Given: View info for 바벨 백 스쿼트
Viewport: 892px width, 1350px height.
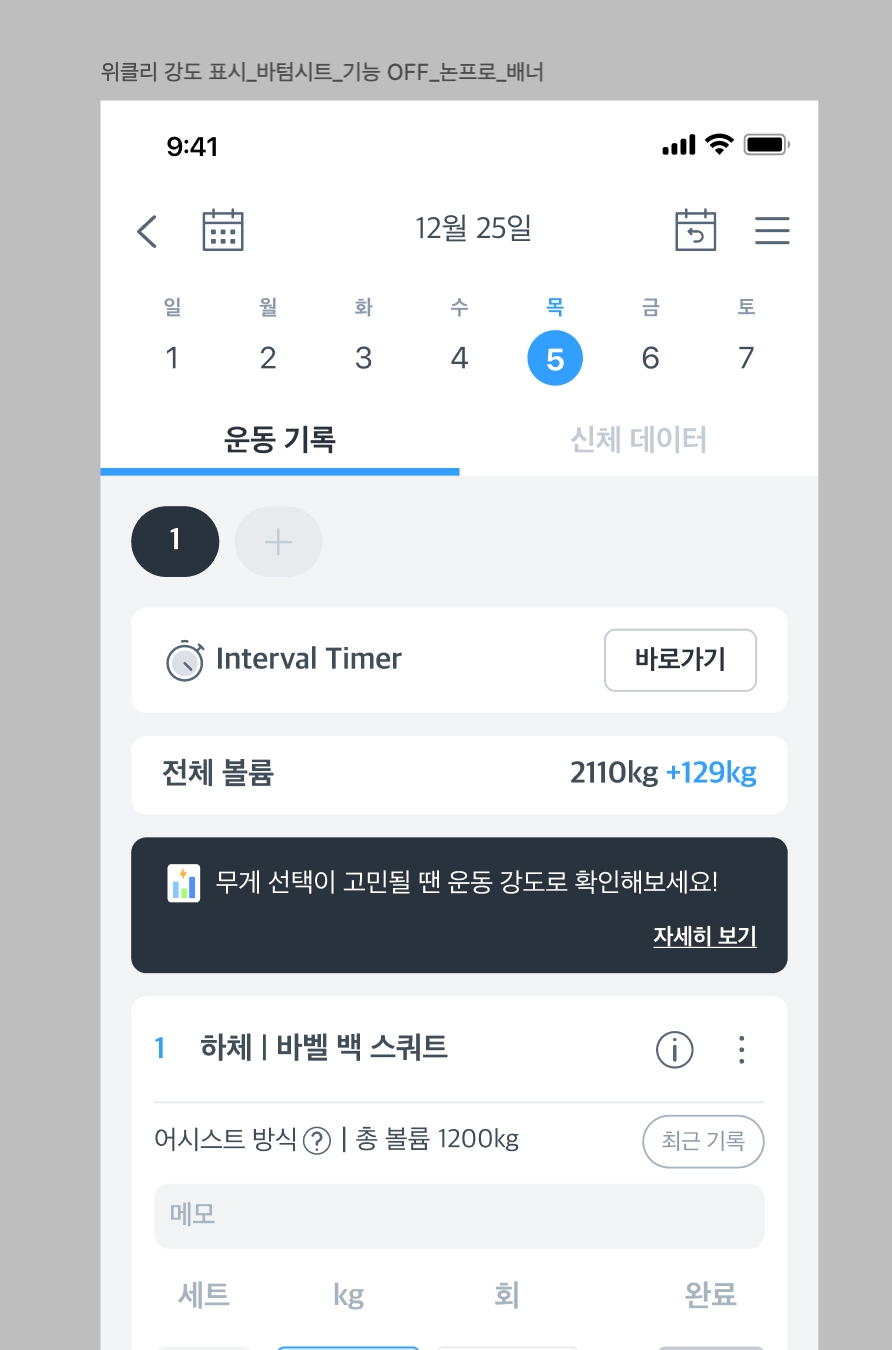Looking at the screenshot, I should point(675,1049).
